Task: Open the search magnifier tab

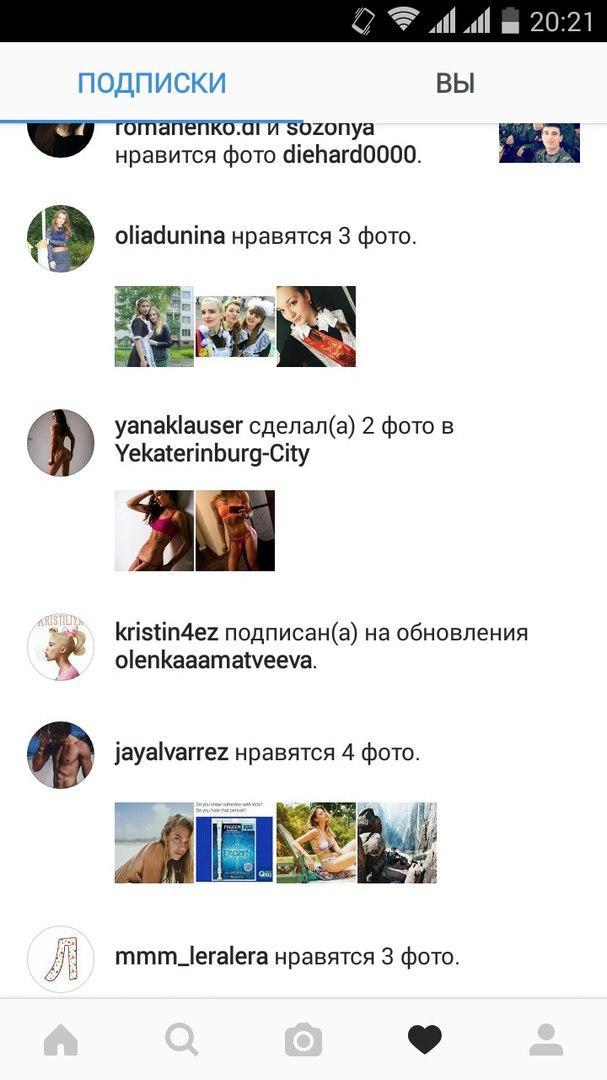Action: click(x=182, y=1040)
